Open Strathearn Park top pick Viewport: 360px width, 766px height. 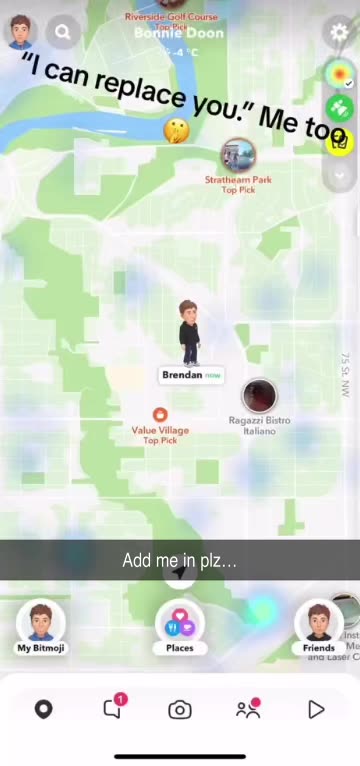pos(238,155)
